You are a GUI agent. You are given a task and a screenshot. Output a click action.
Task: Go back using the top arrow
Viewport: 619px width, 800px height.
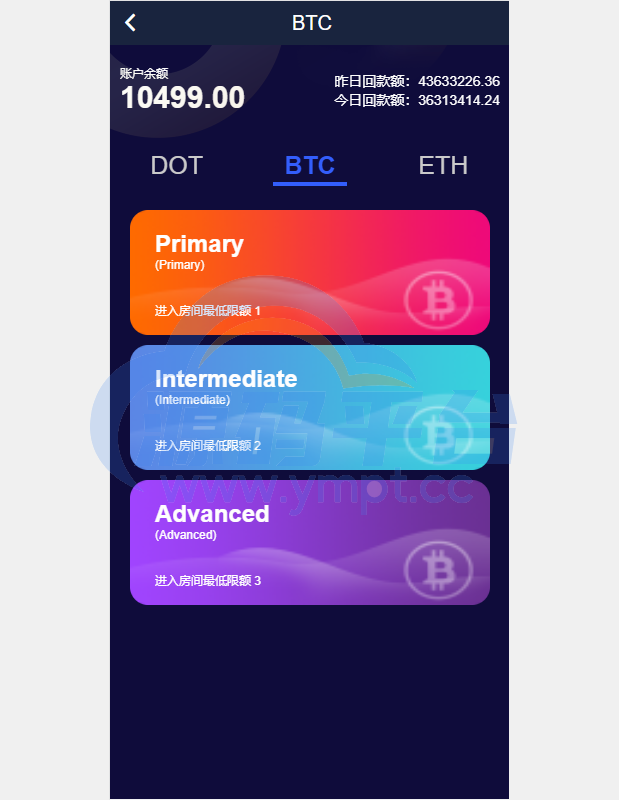tap(131, 22)
